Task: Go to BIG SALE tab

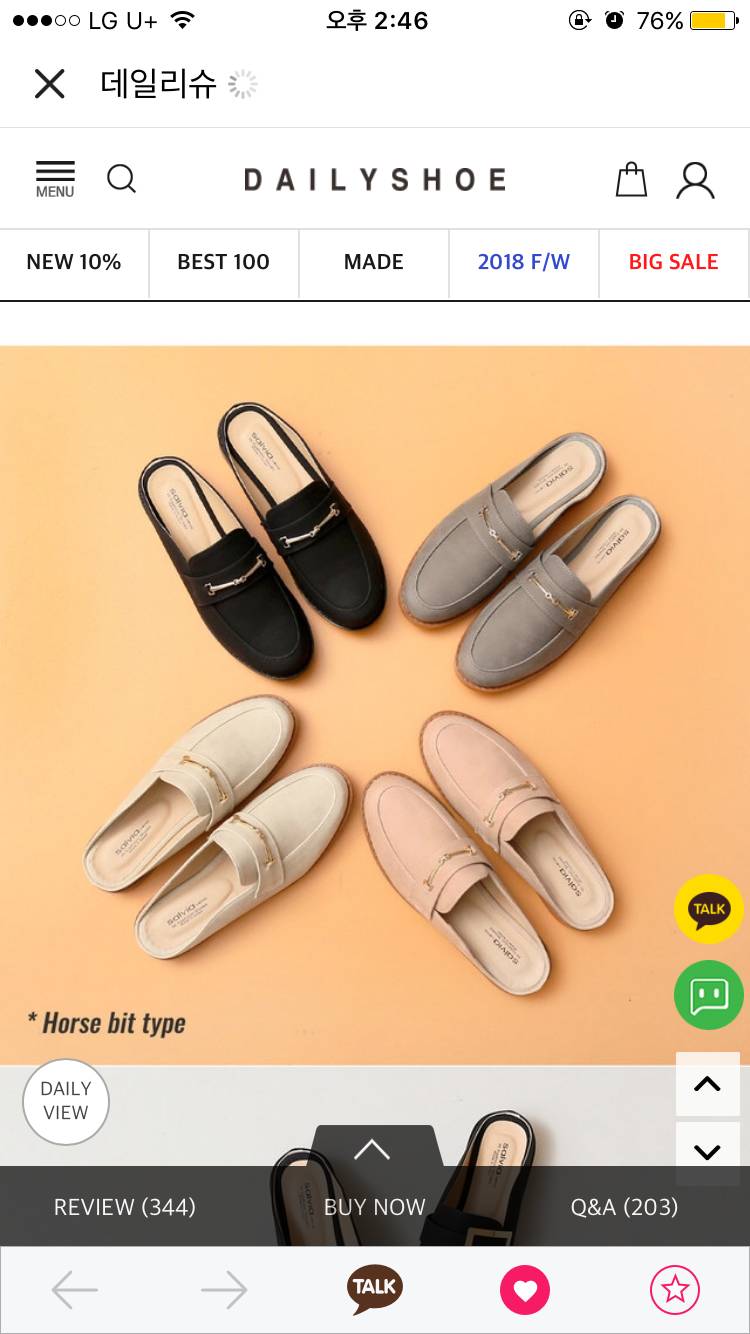Action: (674, 263)
